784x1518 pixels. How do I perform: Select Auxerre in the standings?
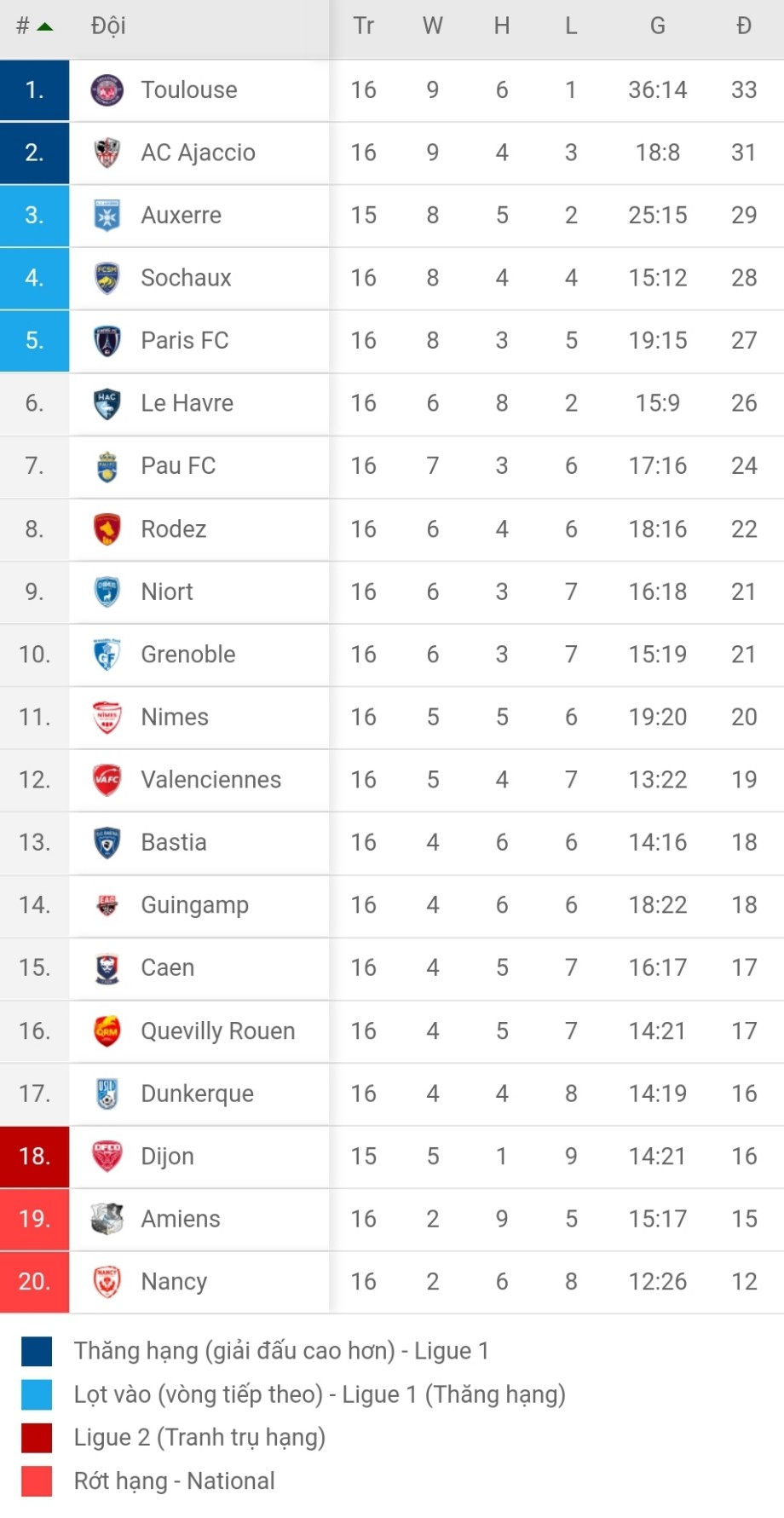point(181,216)
